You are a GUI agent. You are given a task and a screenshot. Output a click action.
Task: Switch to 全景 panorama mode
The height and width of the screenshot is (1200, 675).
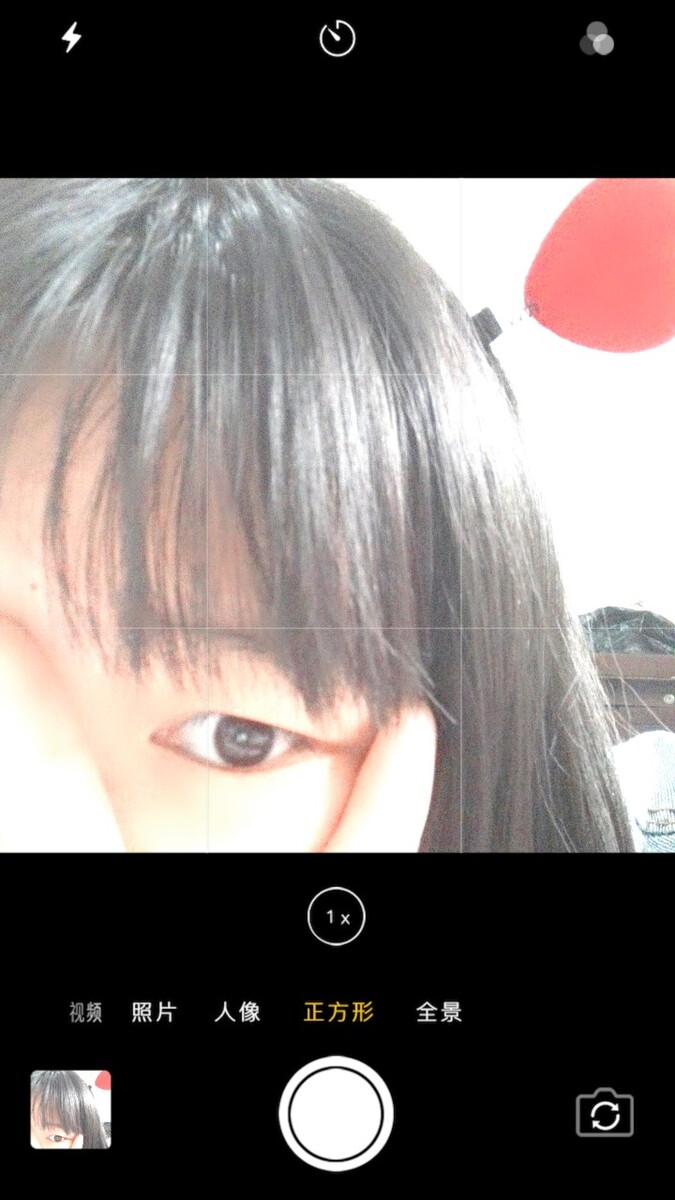439,1012
